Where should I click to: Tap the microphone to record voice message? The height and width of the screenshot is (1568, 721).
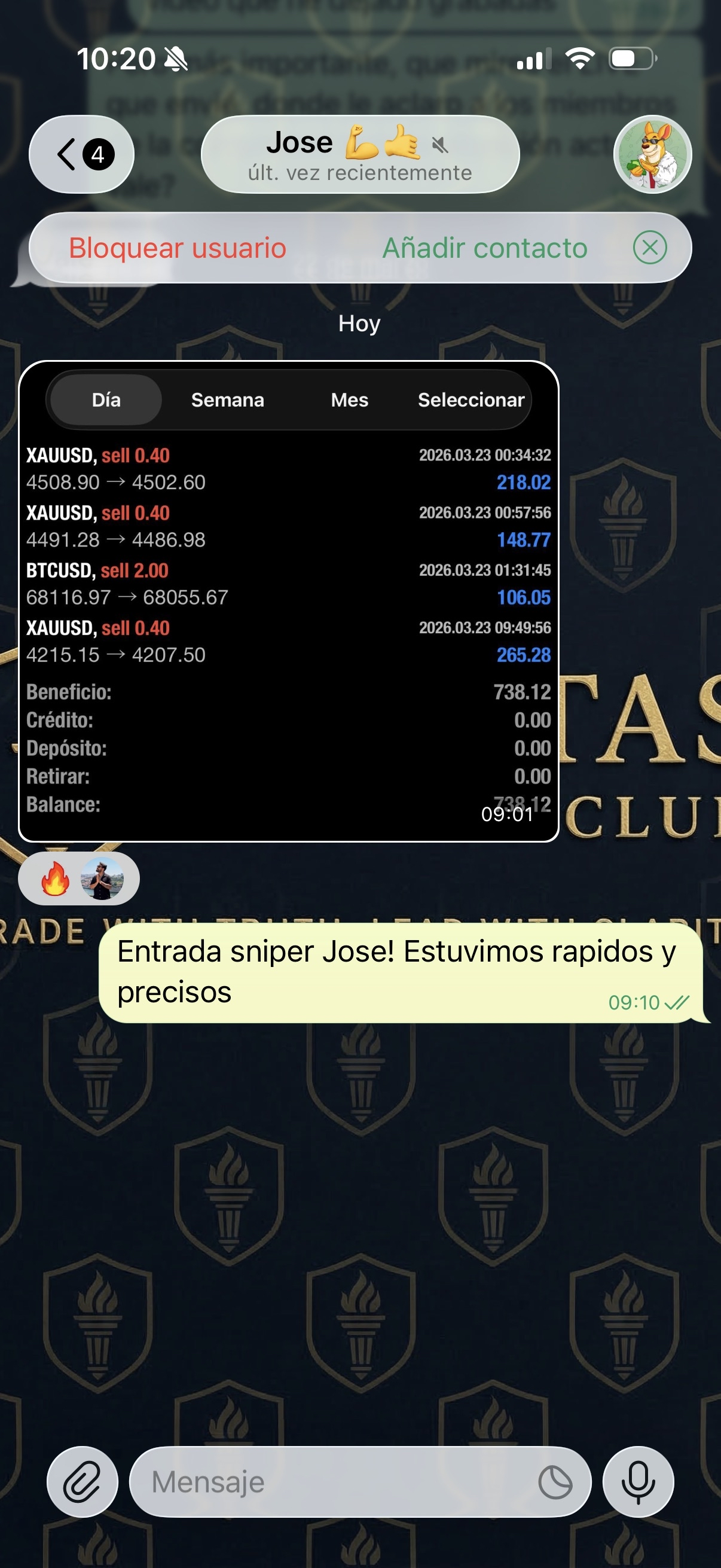pos(638,1481)
